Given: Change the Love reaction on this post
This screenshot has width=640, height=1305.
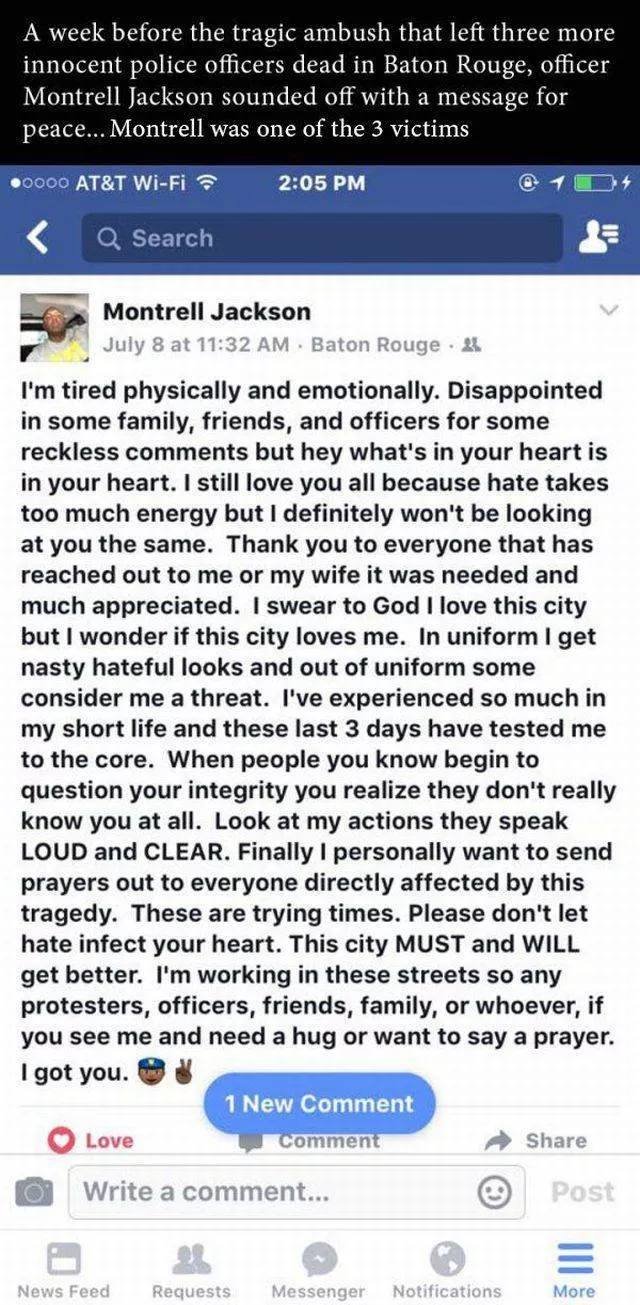Looking at the screenshot, I should 91,1140.
